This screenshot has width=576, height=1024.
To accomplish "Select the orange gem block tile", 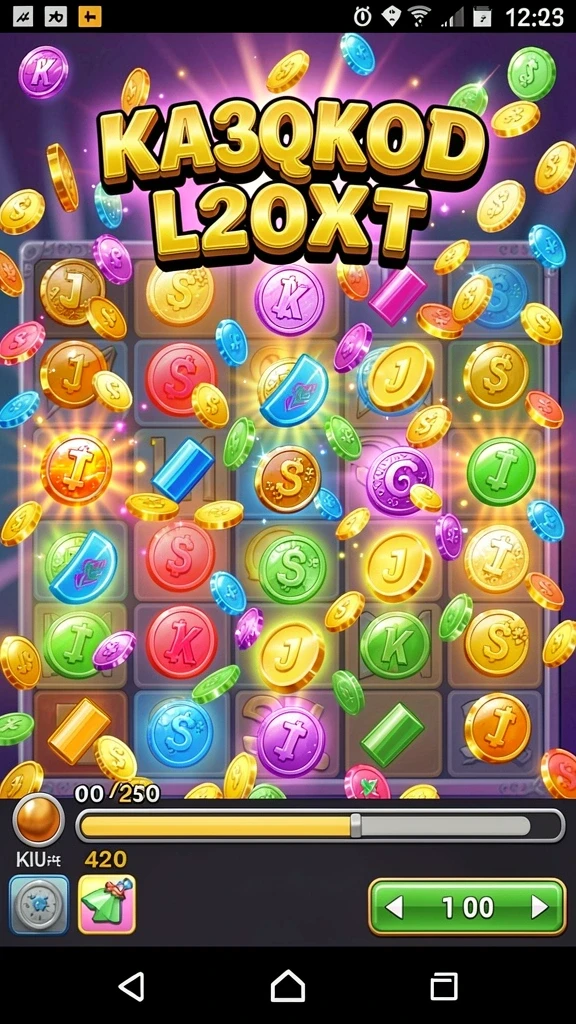I will tap(79, 731).
